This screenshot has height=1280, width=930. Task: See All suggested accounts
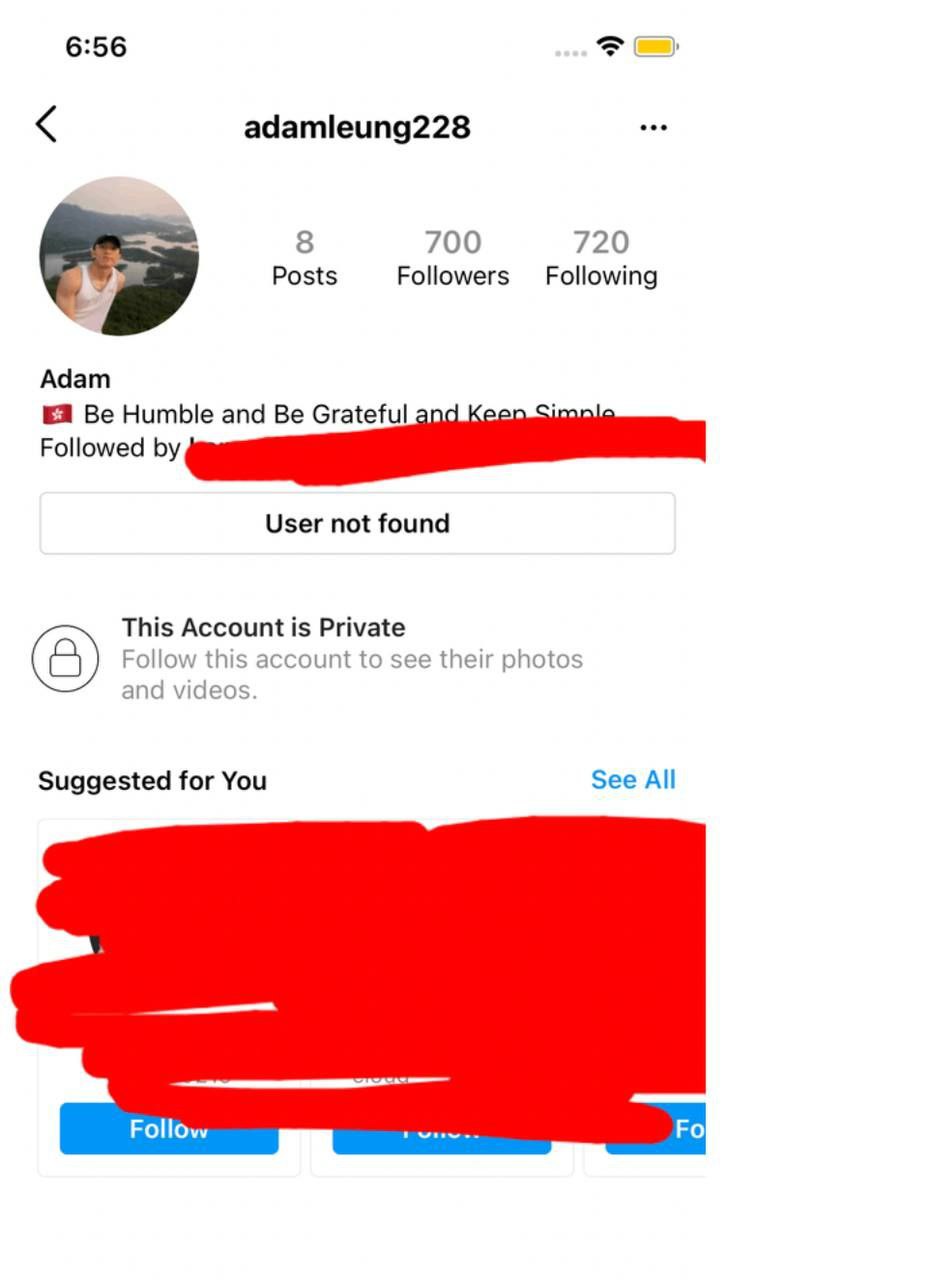point(633,780)
